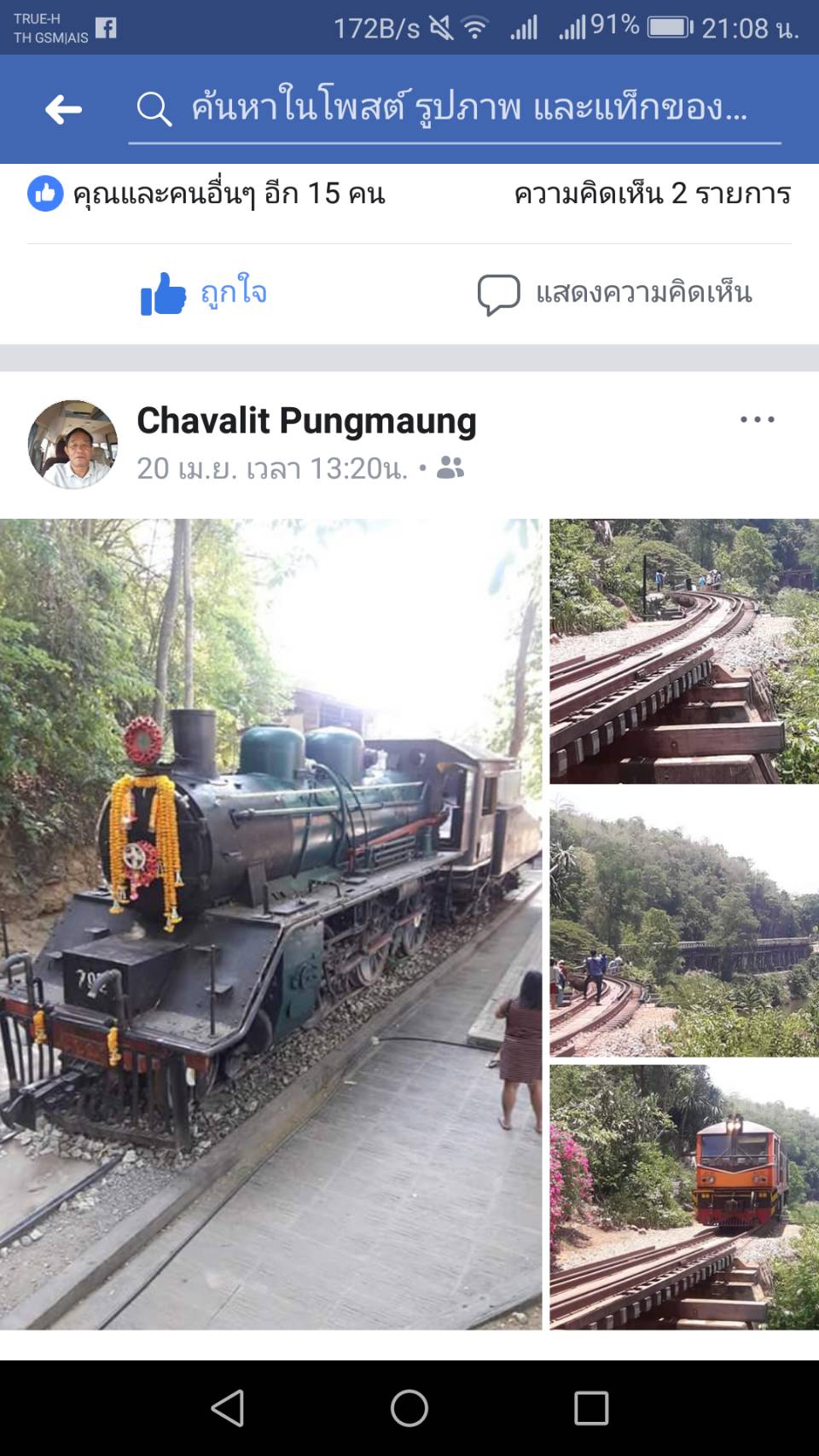Tap the system home button
The image size is (819, 1456).
[409, 1408]
